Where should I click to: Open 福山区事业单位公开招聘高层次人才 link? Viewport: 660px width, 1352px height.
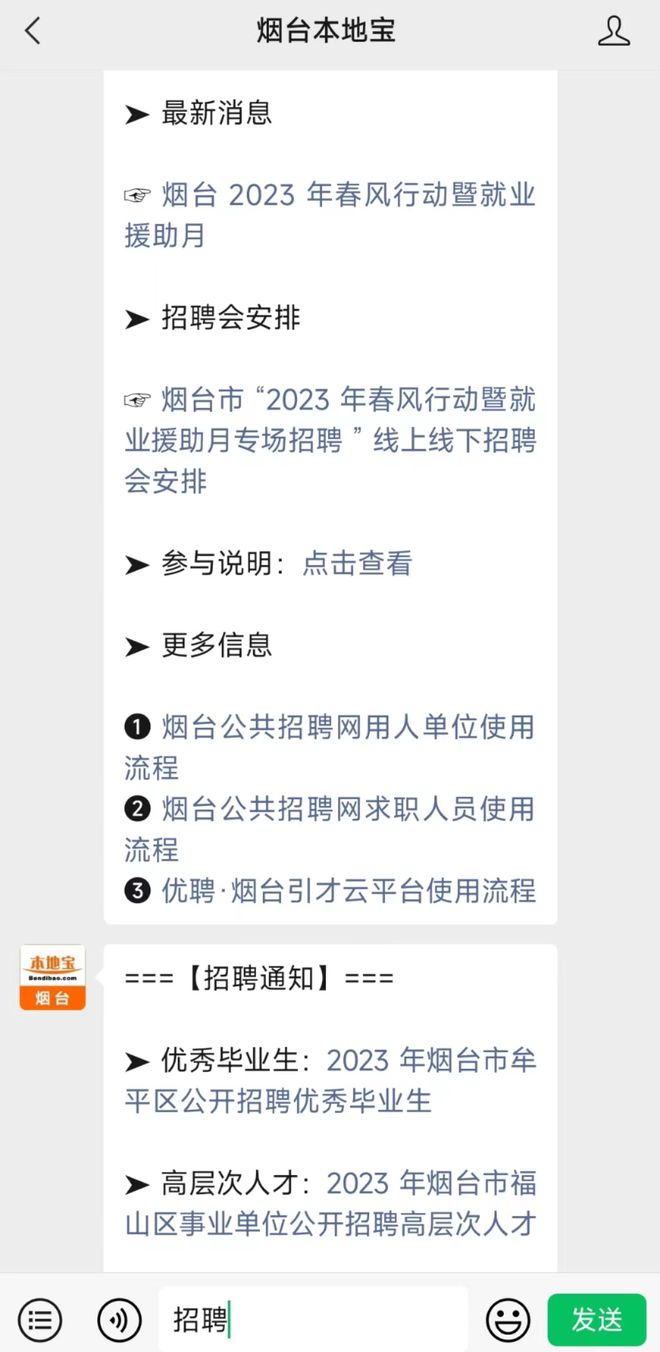coord(331,1203)
